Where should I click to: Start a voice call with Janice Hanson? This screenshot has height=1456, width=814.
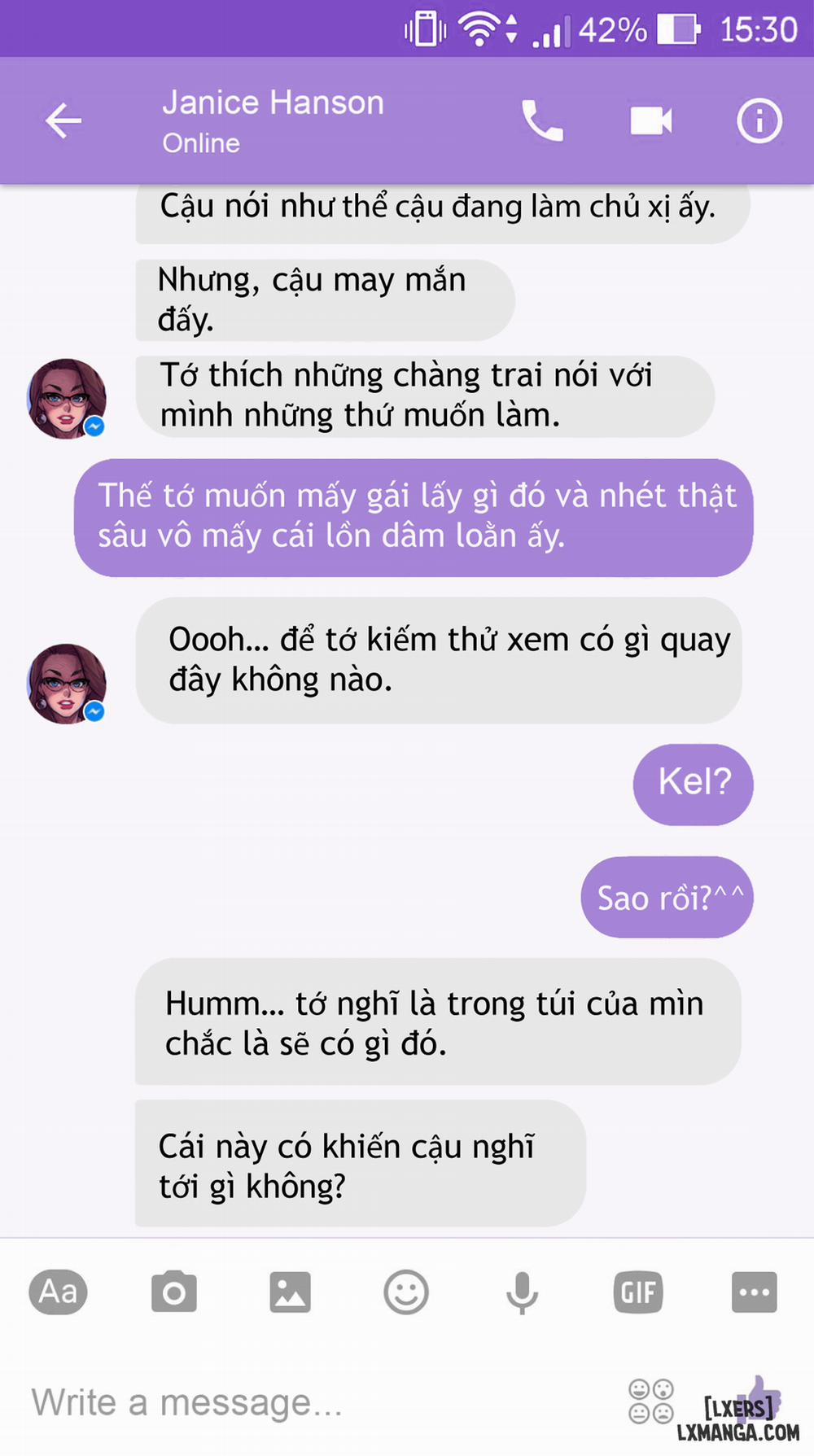(x=542, y=121)
